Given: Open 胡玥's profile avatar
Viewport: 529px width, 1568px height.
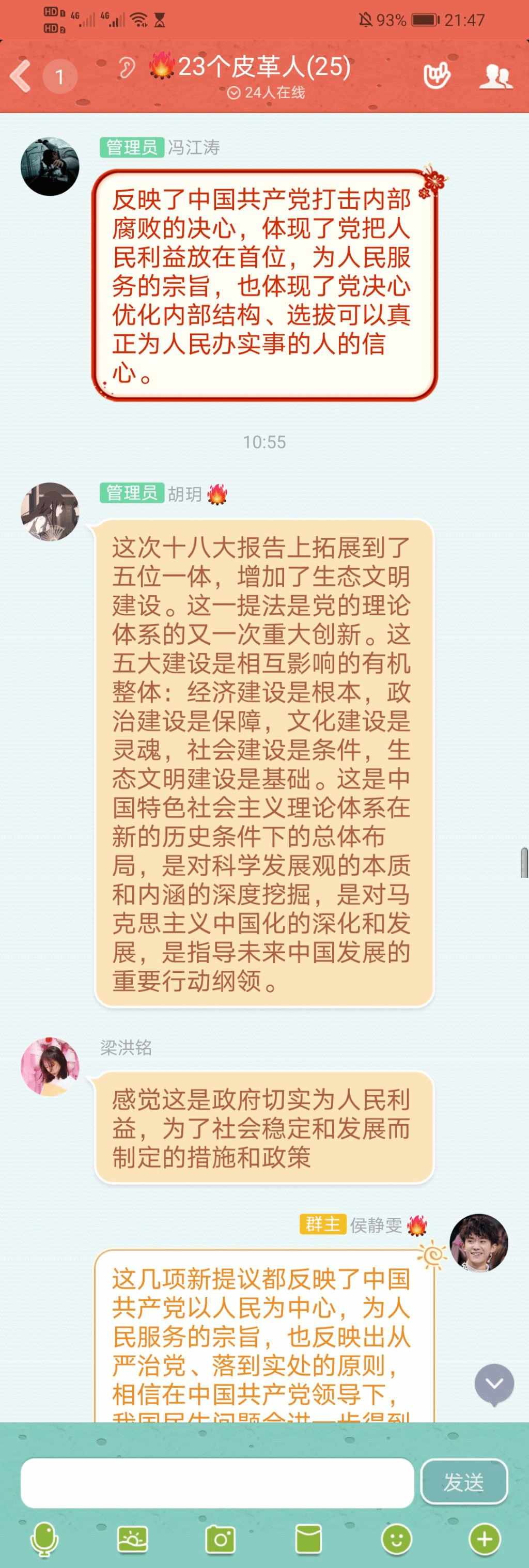Looking at the screenshot, I should (50, 511).
